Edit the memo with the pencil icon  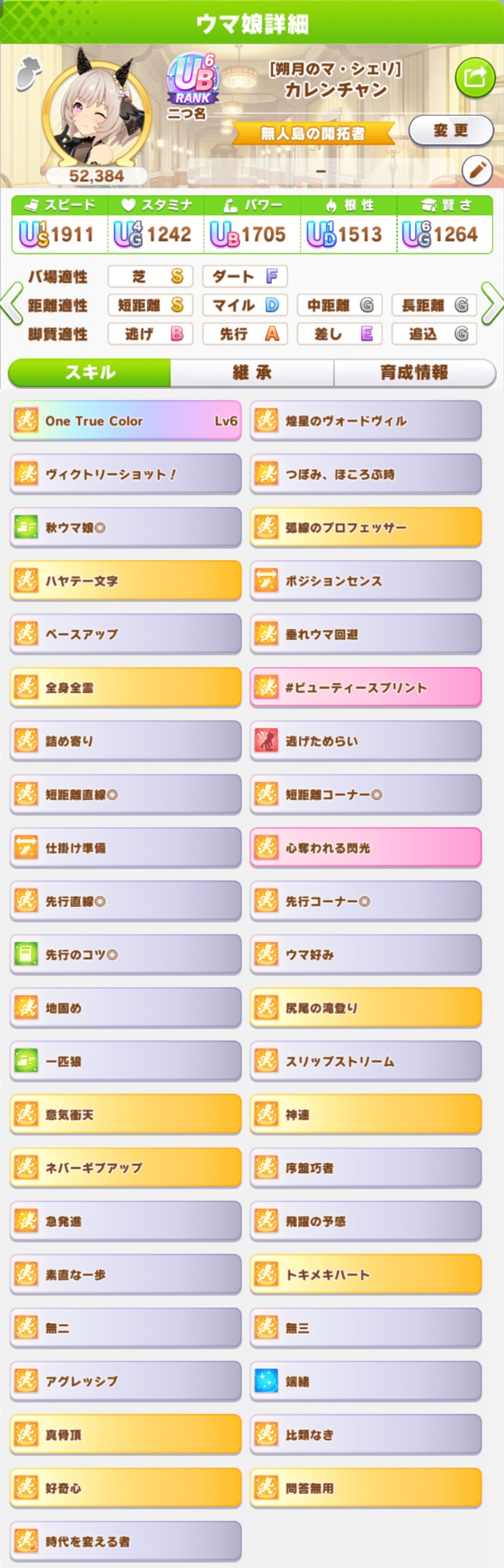coord(477,170)
